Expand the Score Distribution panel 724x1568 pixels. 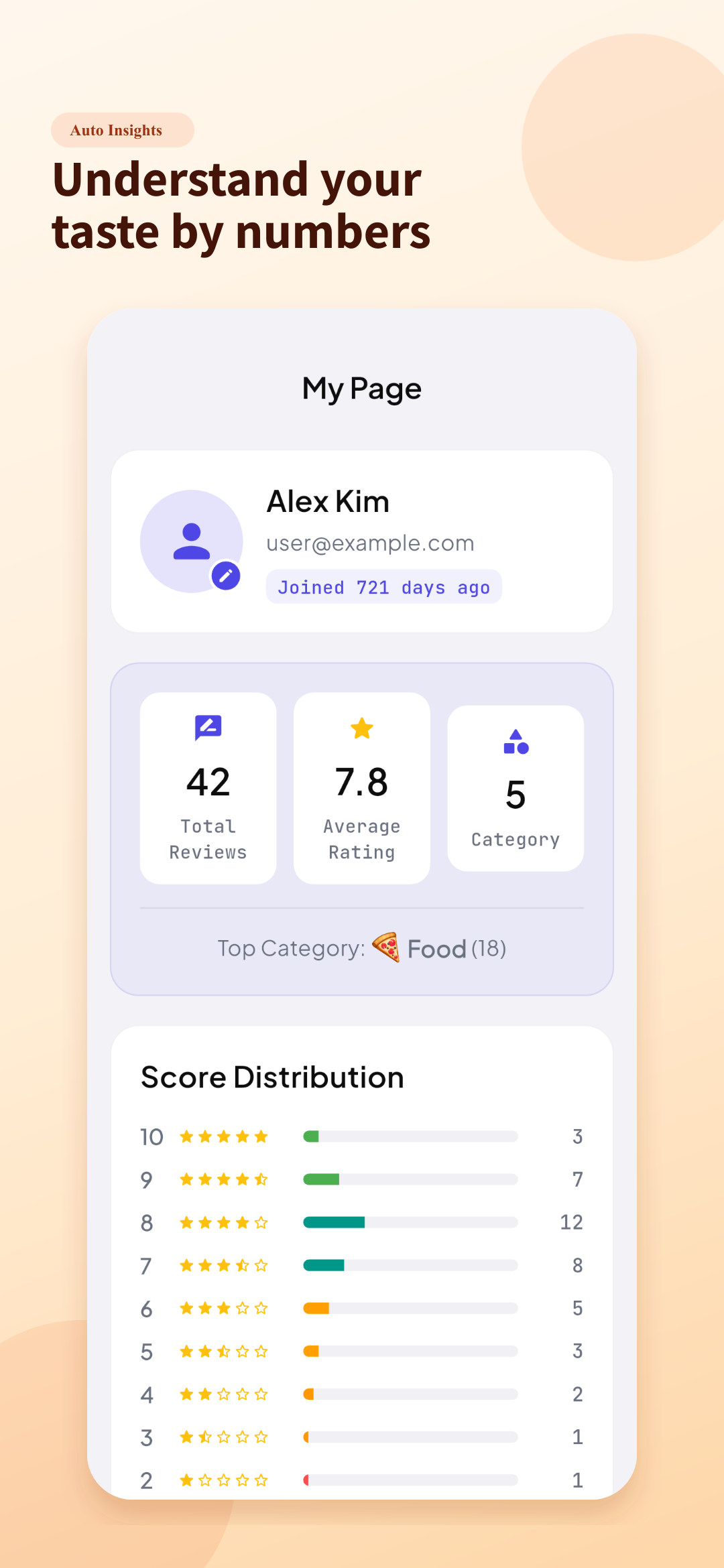pos(361,1273)
